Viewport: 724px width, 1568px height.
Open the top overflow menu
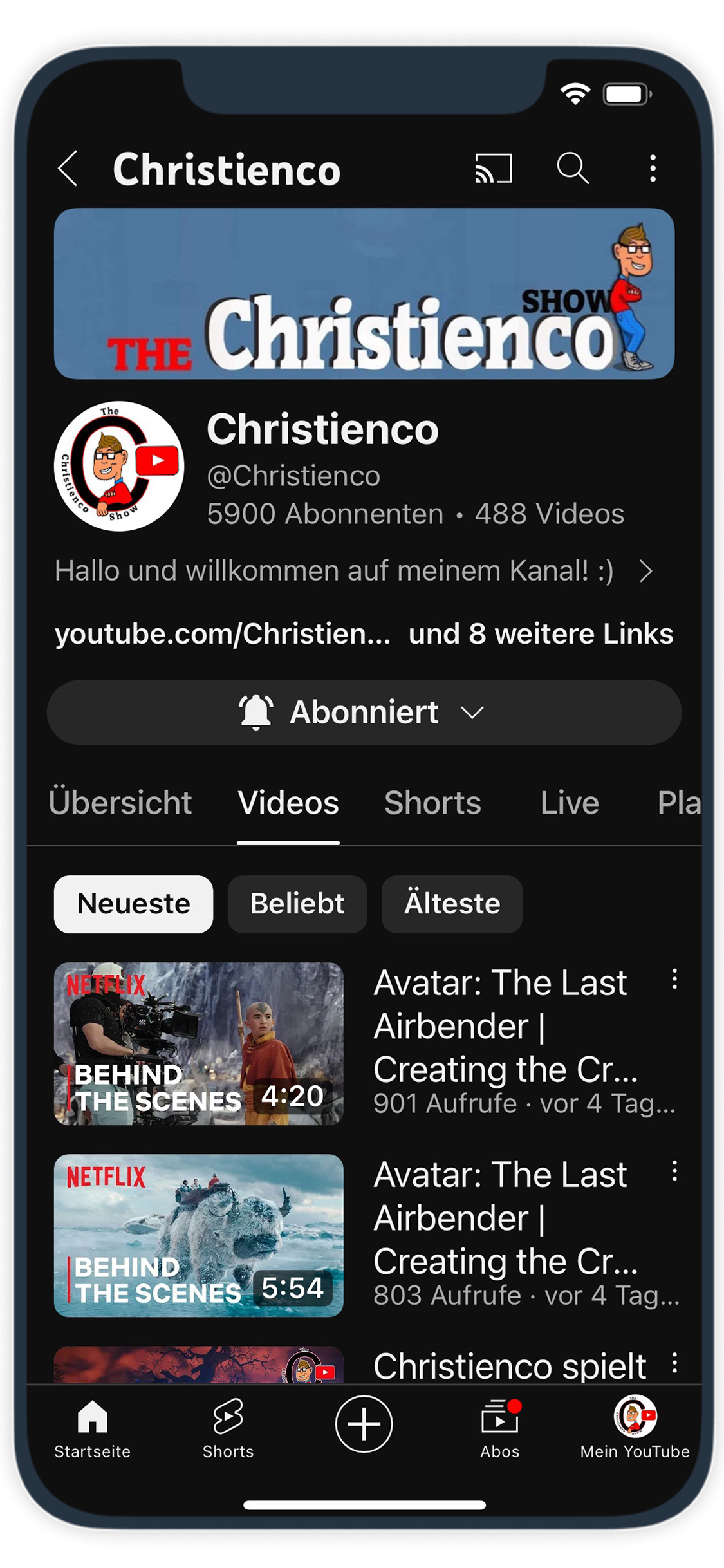click(x=653, y=169)
